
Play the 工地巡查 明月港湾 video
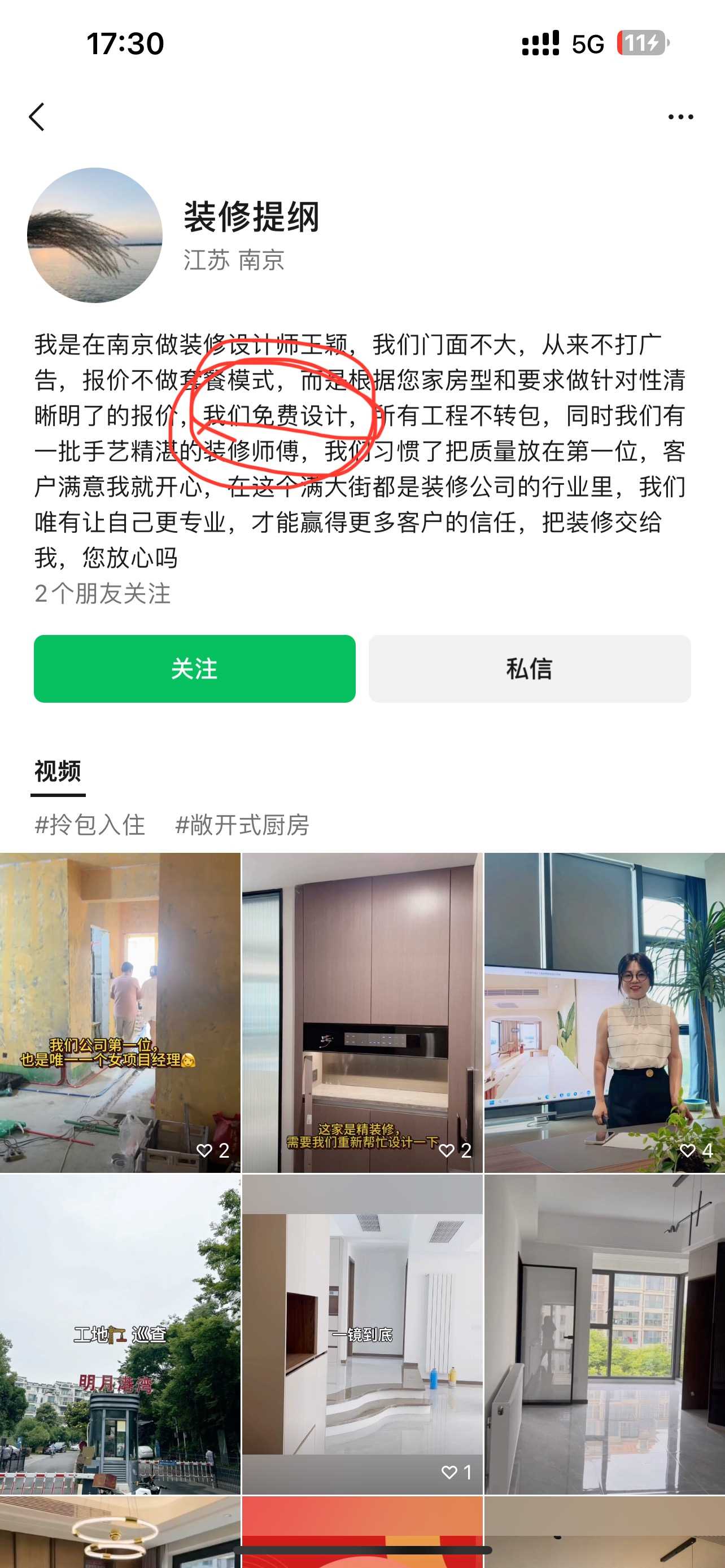(x=120, y=1333)
